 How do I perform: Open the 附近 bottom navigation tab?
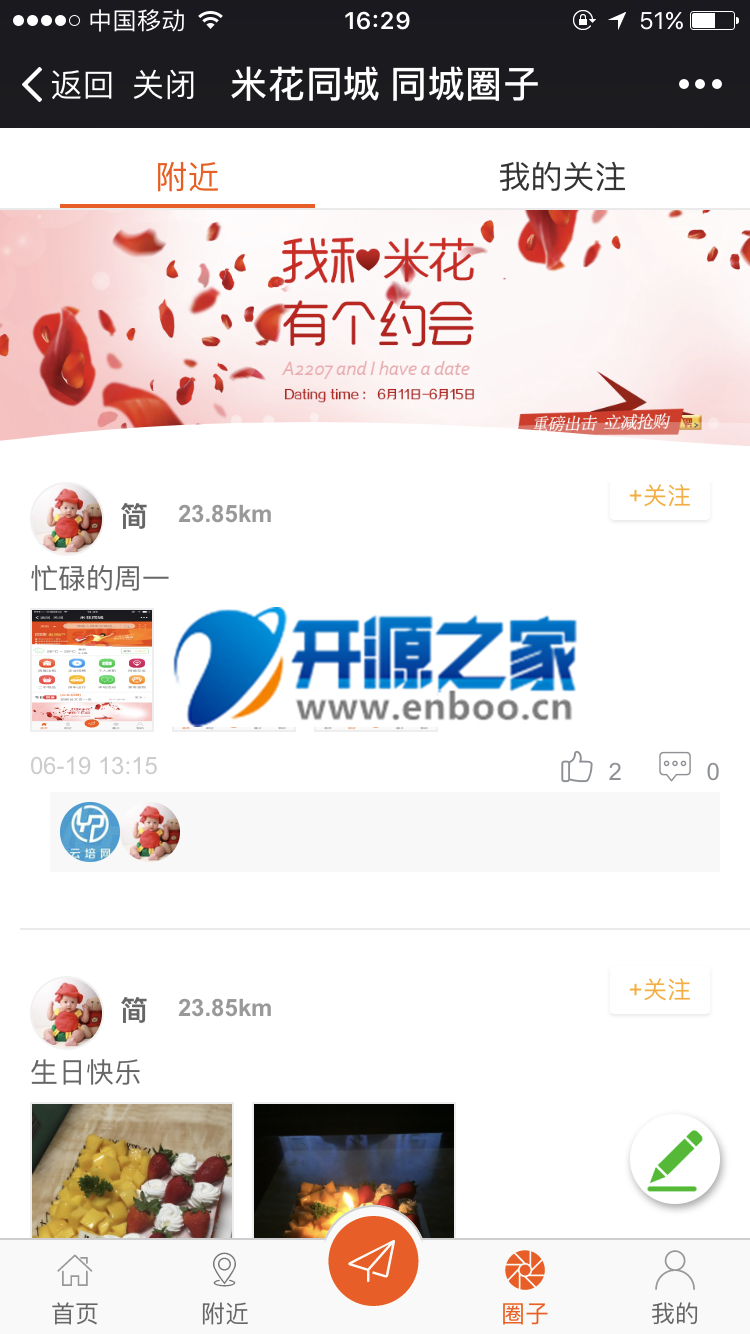[225, 1288]
